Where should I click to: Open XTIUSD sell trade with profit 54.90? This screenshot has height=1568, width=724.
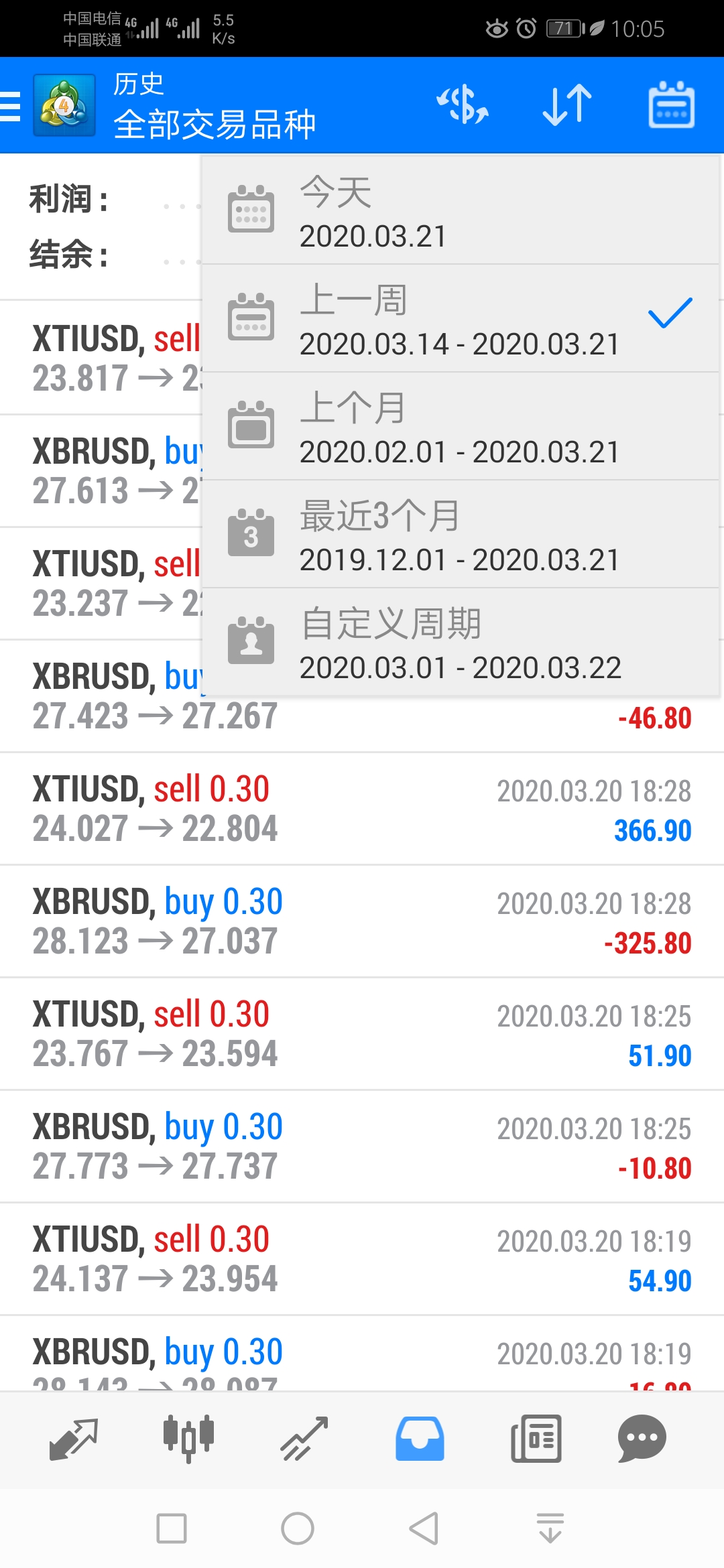pos(362,1259)
